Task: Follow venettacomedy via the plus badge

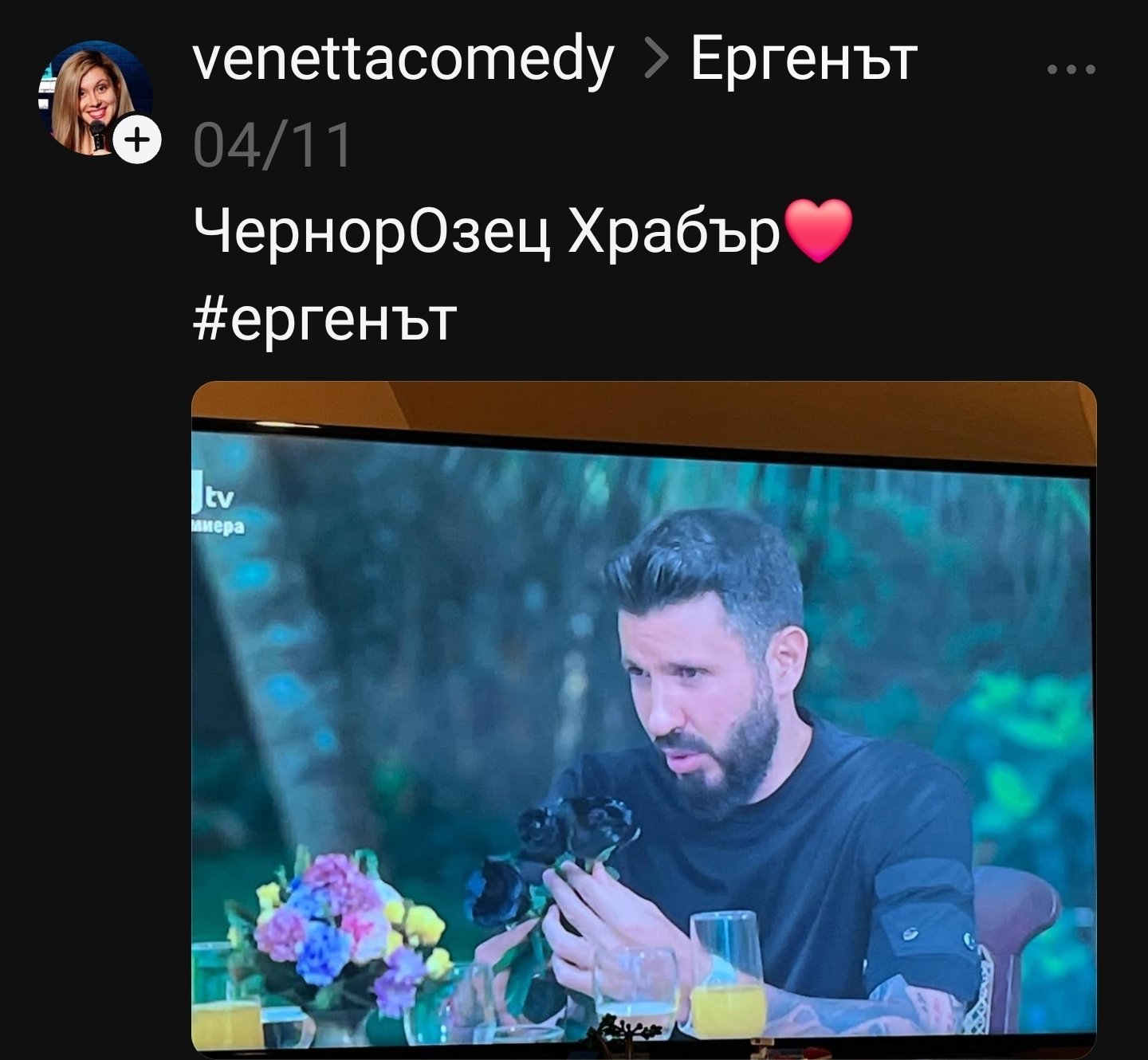Action: [x=138, y=142]
